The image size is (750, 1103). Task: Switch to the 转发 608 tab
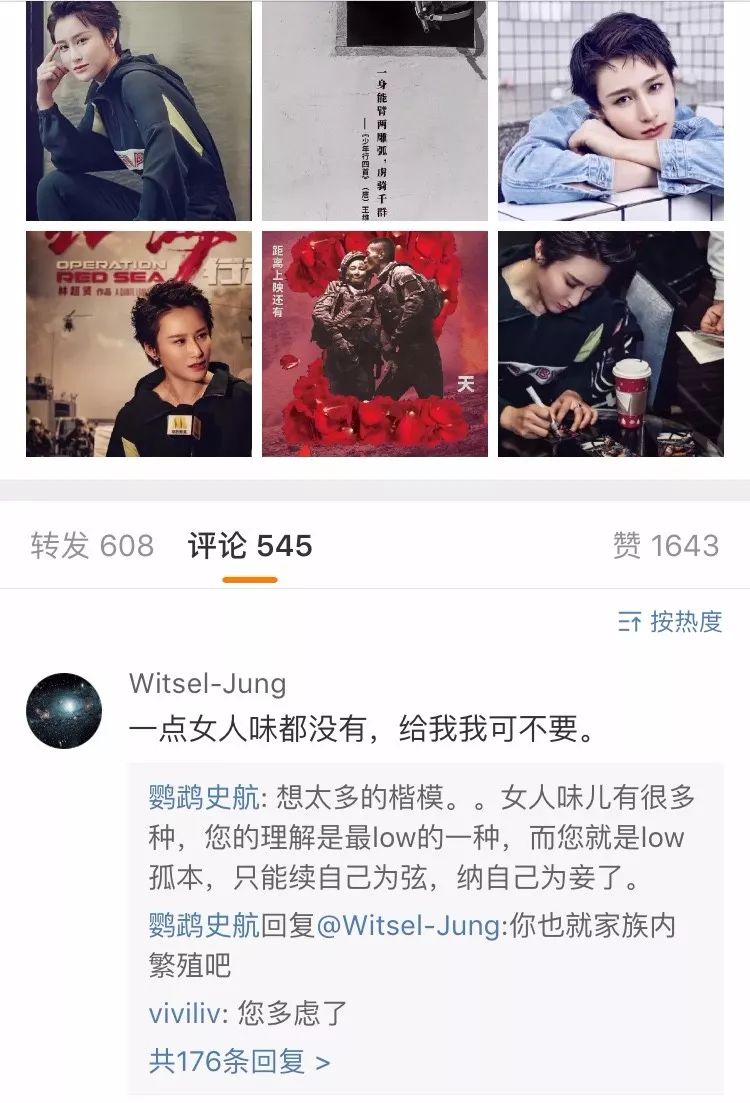click(92, 546)
